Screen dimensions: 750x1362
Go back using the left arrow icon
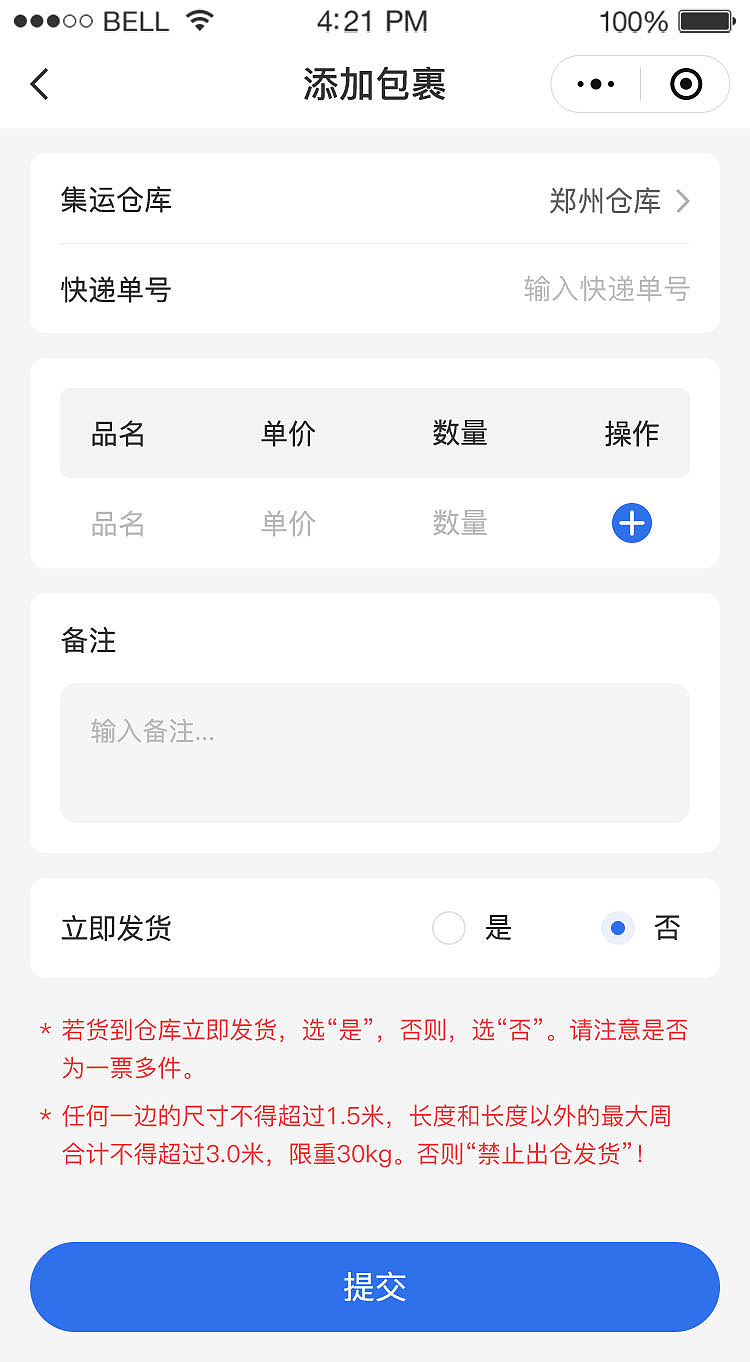(x=38, y=84)
